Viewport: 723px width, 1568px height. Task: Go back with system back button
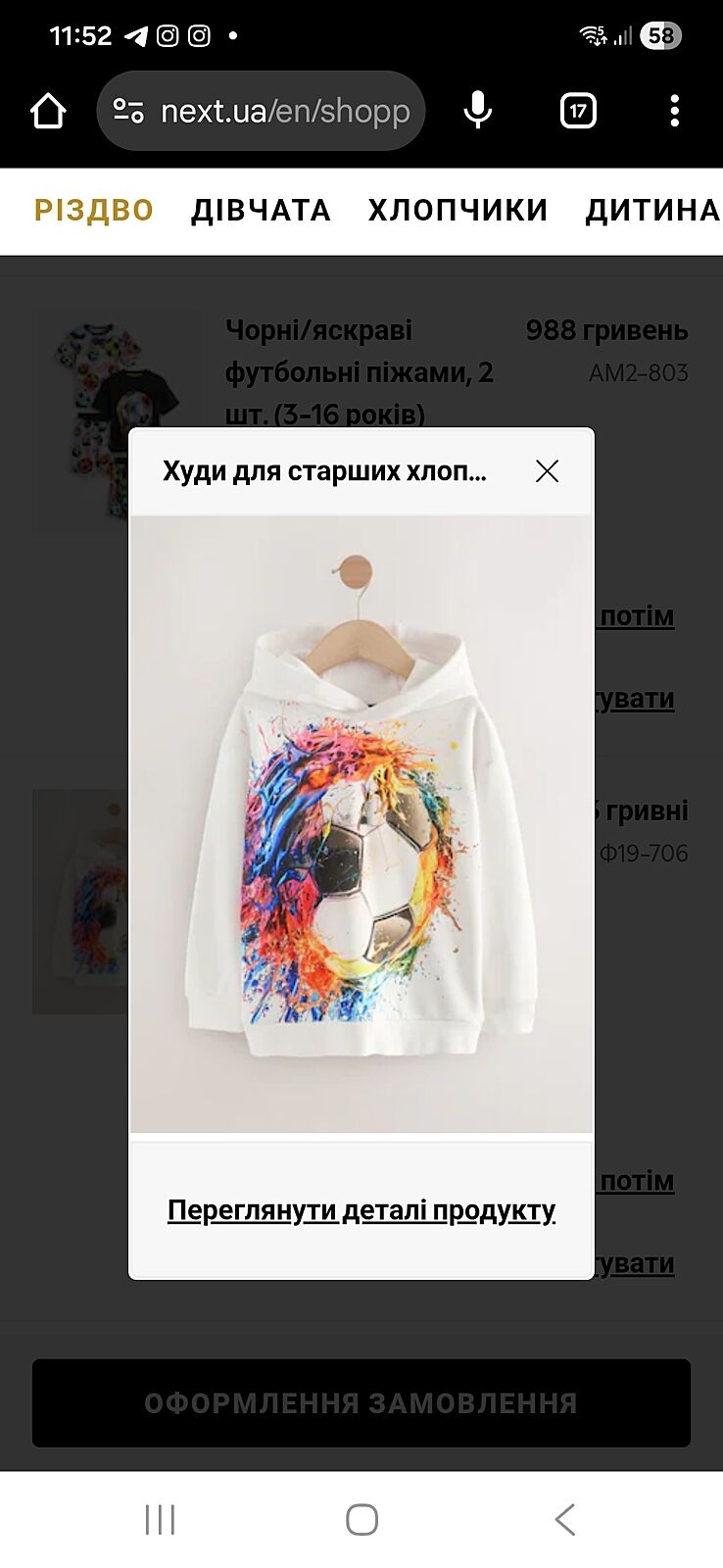coord(564,1520)
